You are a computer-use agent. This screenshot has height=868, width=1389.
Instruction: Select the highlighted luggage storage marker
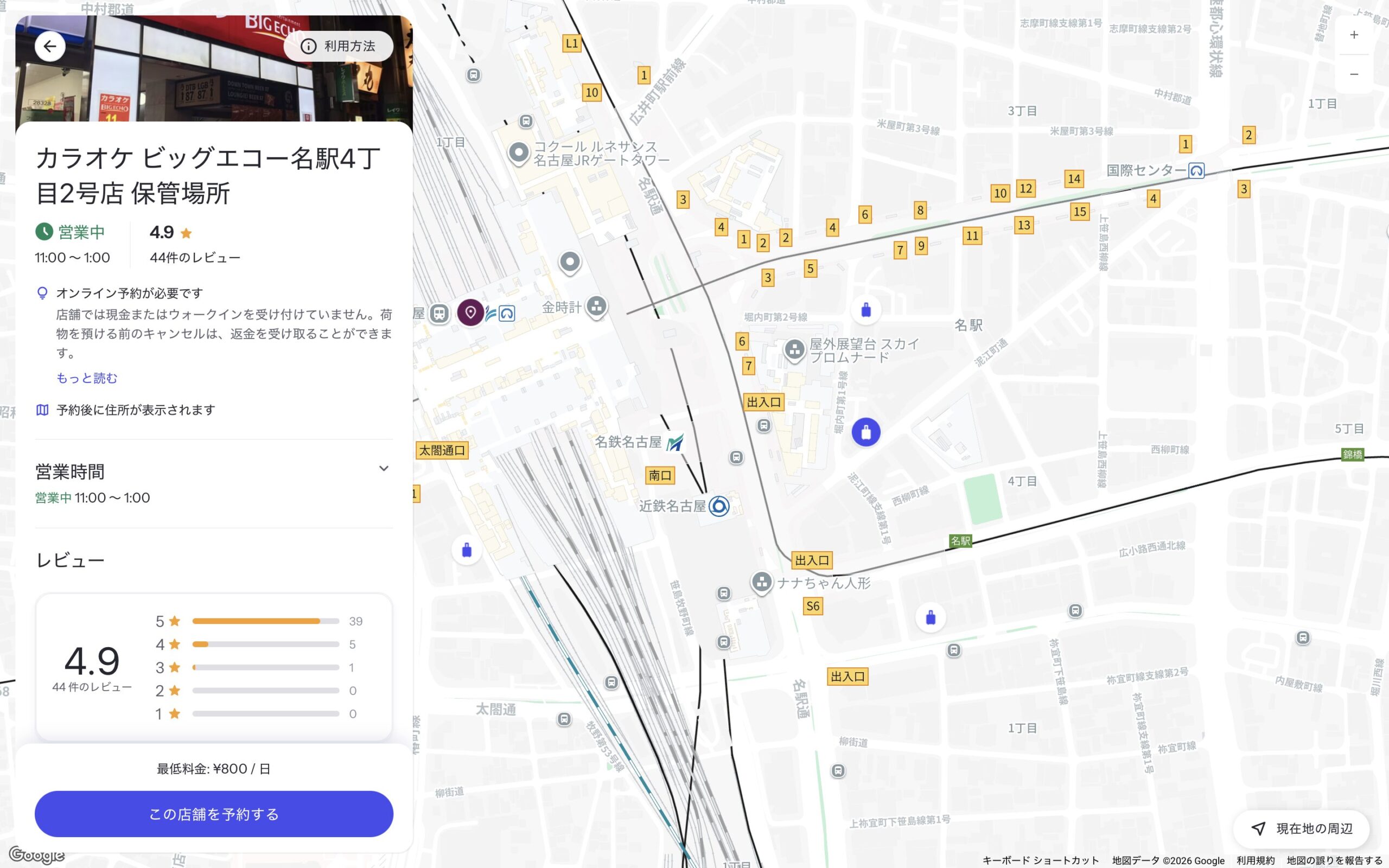pyautogui.click(x=865, y=432)
